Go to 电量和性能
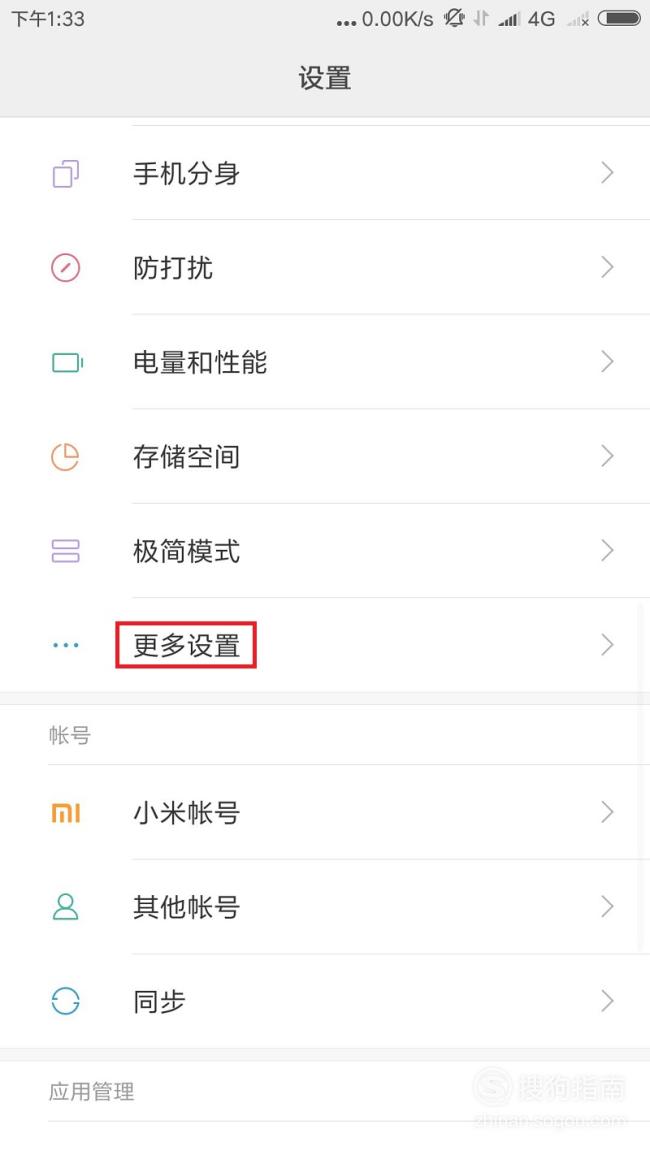Image resolution: width=650 pixels, height=1155 pixels. pos(325,362)
